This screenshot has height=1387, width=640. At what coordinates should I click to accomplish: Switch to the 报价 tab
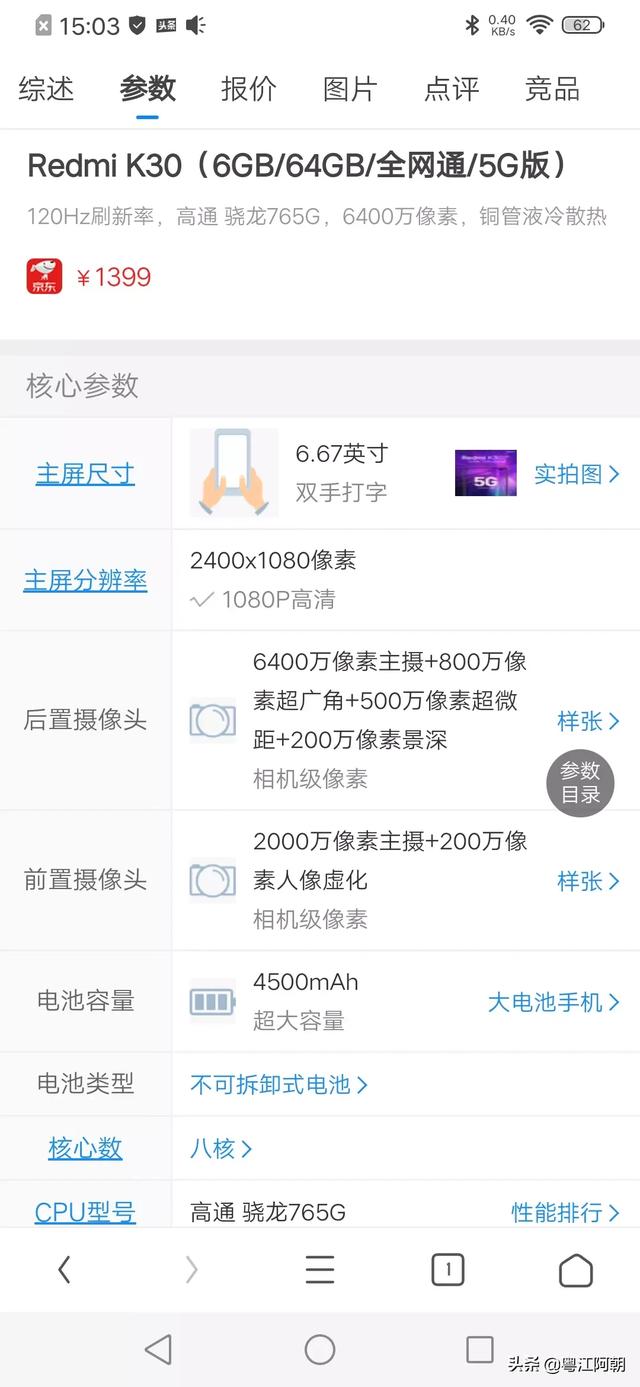[x=249, y=89]
